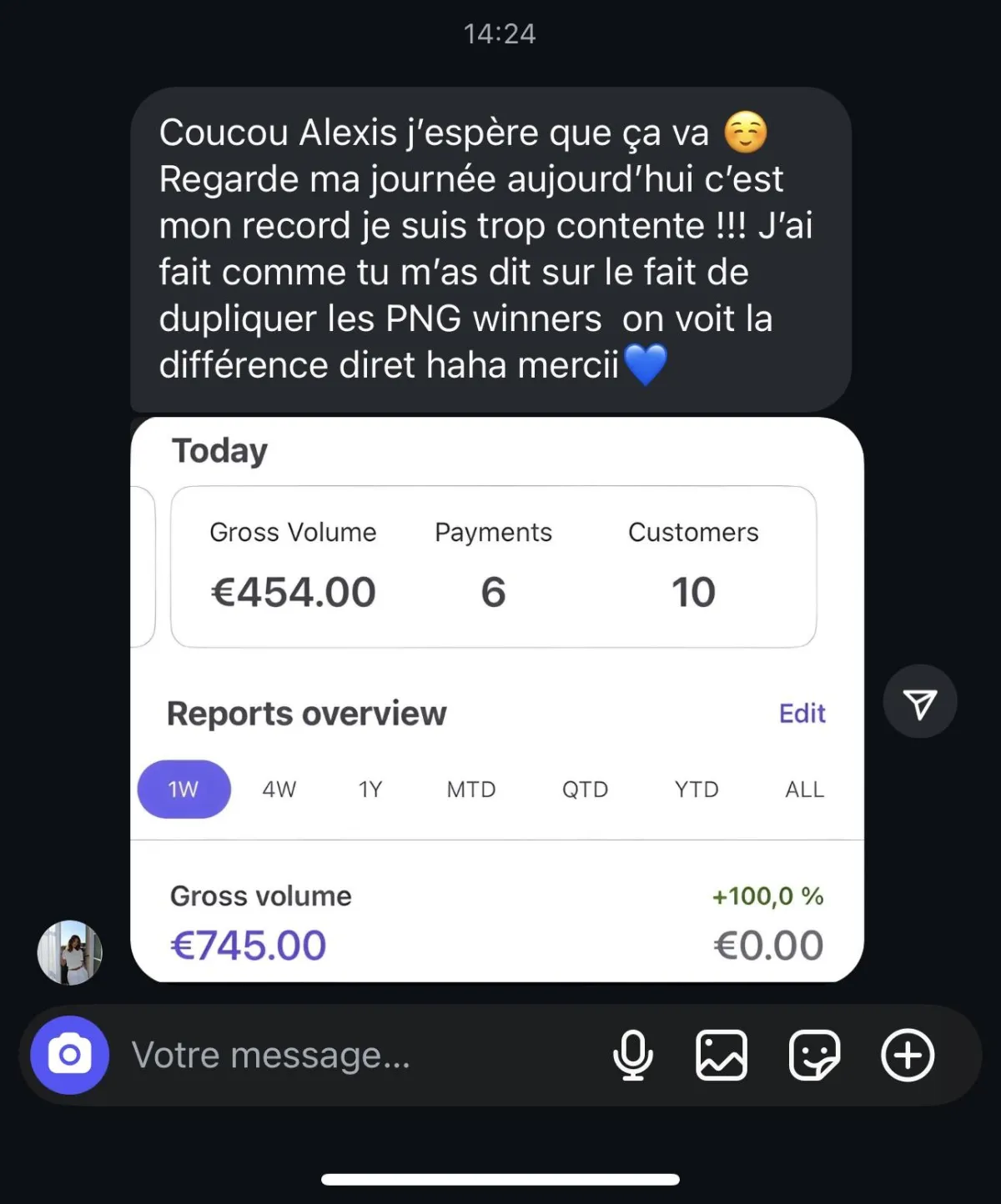
Task: Forward the received image with the send arrow
Action: point(919,702)
